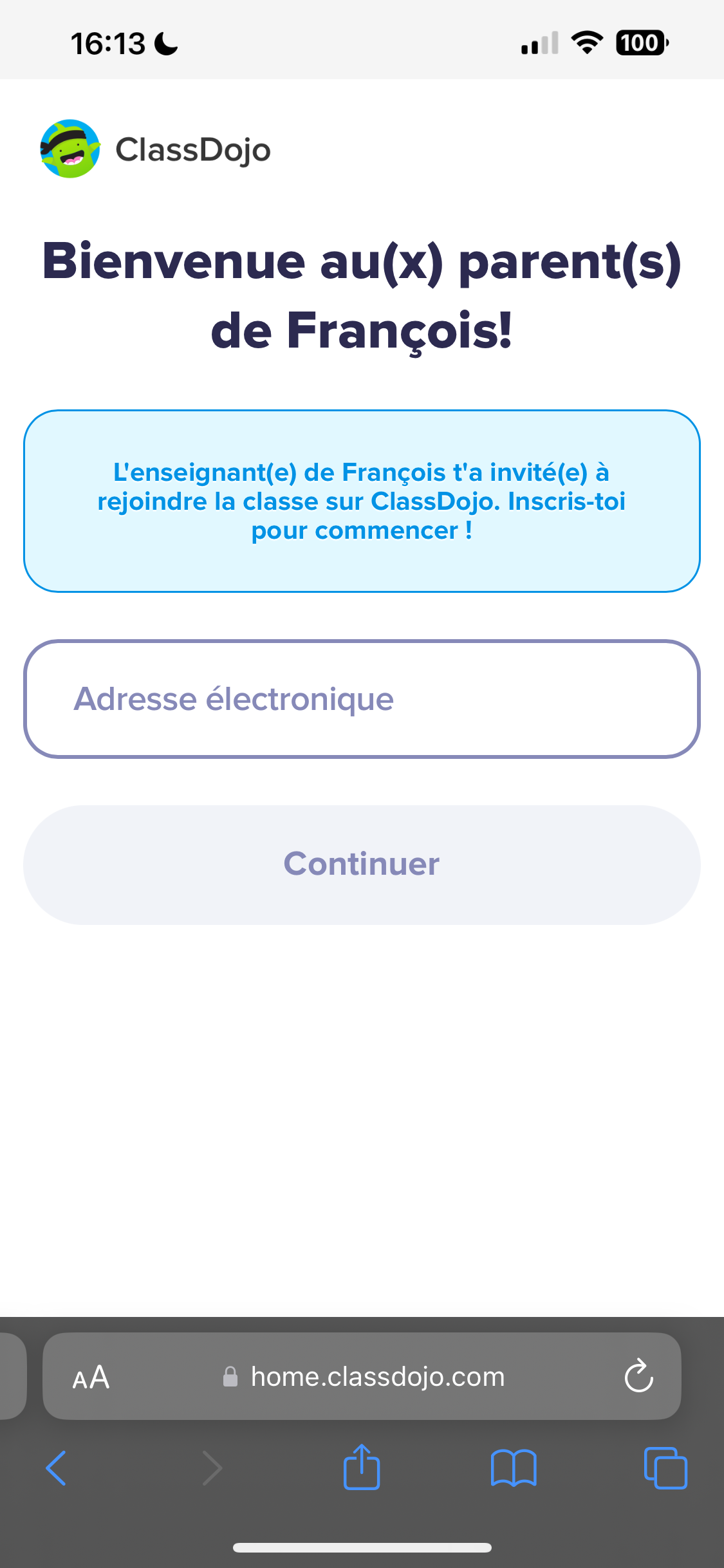Tap the Safari share icon
724x1568 pixels.
(362, 1468)
